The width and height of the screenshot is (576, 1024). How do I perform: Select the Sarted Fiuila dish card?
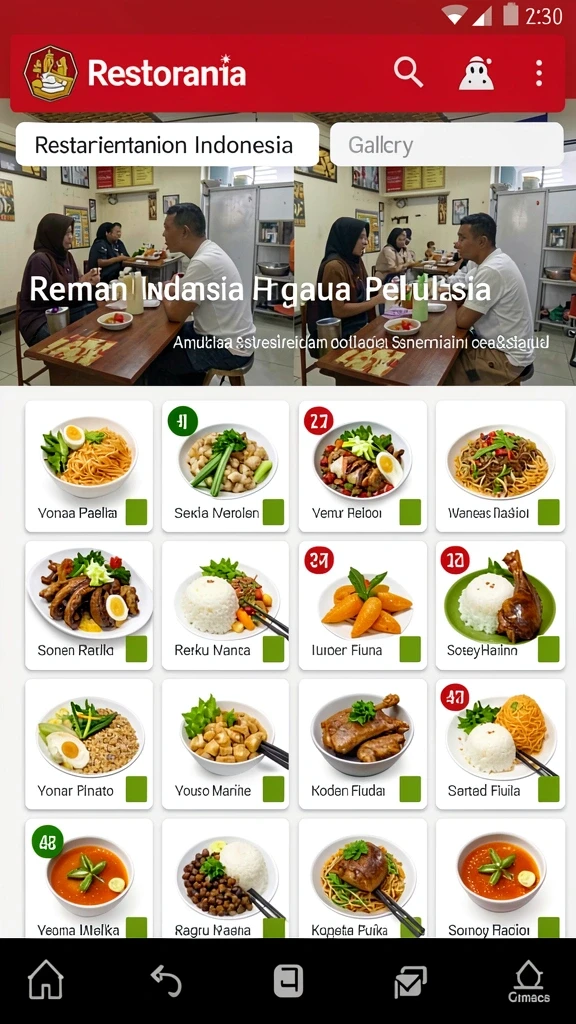point(500,744)
